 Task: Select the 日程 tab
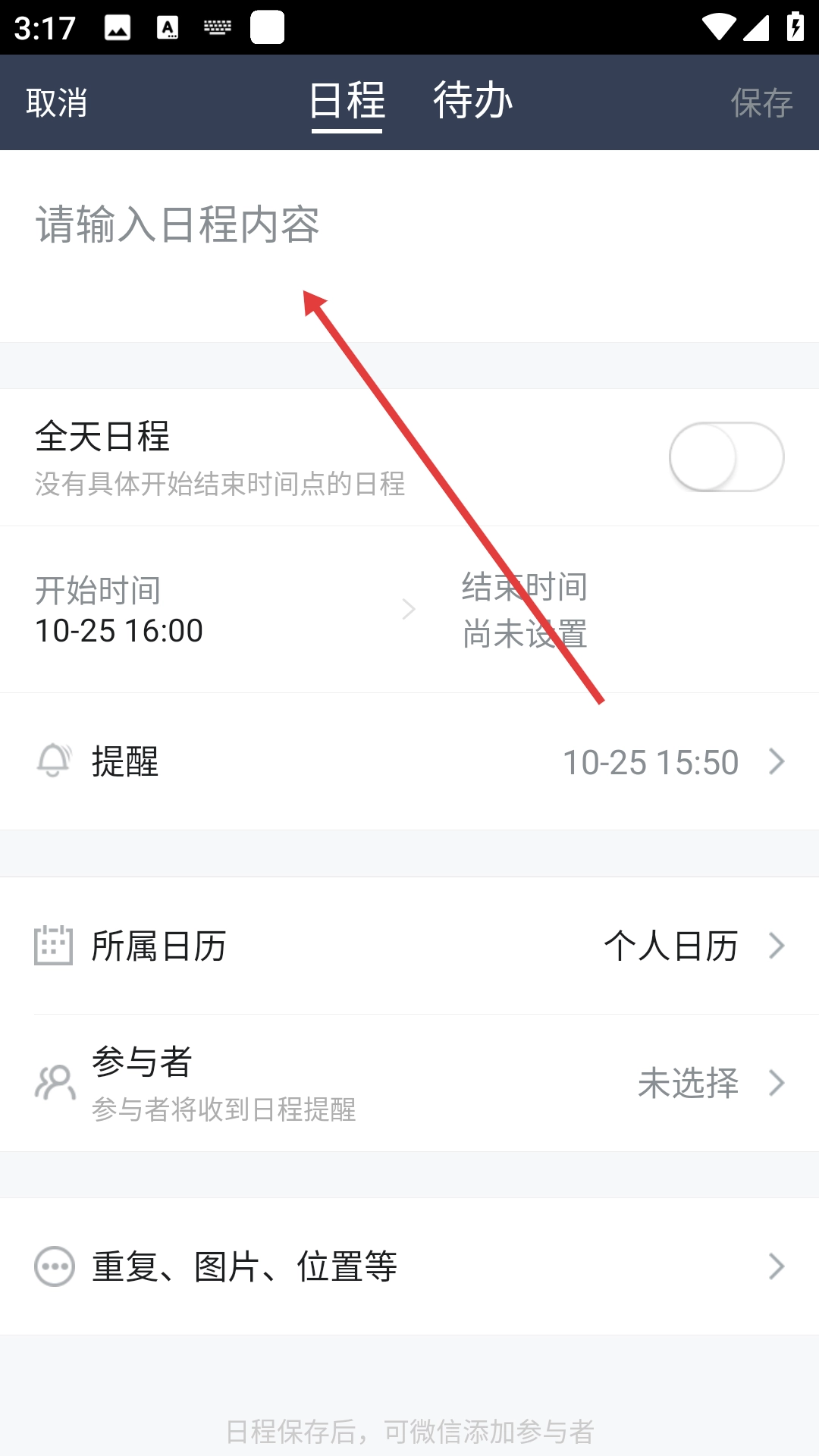point(347,101)
